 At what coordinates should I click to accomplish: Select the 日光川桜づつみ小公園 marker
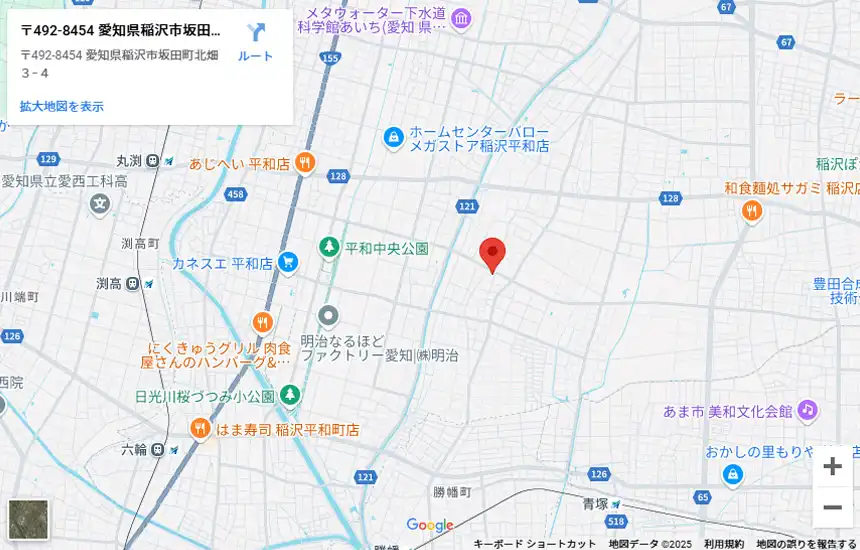tap(289, 395)
